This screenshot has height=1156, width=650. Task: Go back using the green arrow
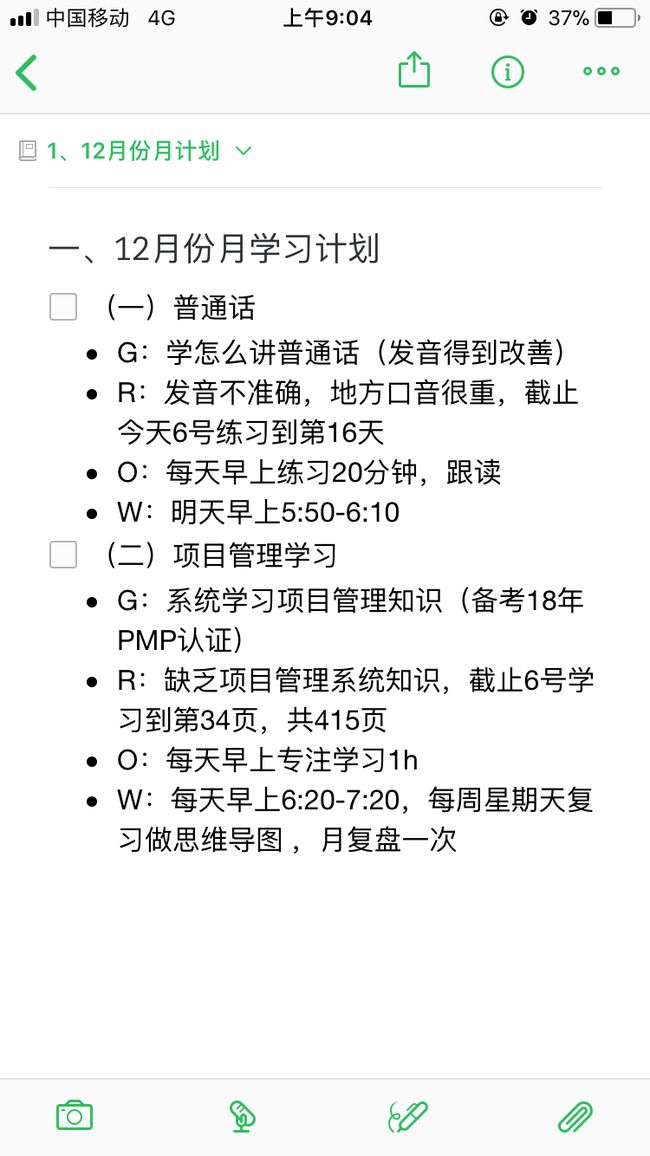(26, 72)
